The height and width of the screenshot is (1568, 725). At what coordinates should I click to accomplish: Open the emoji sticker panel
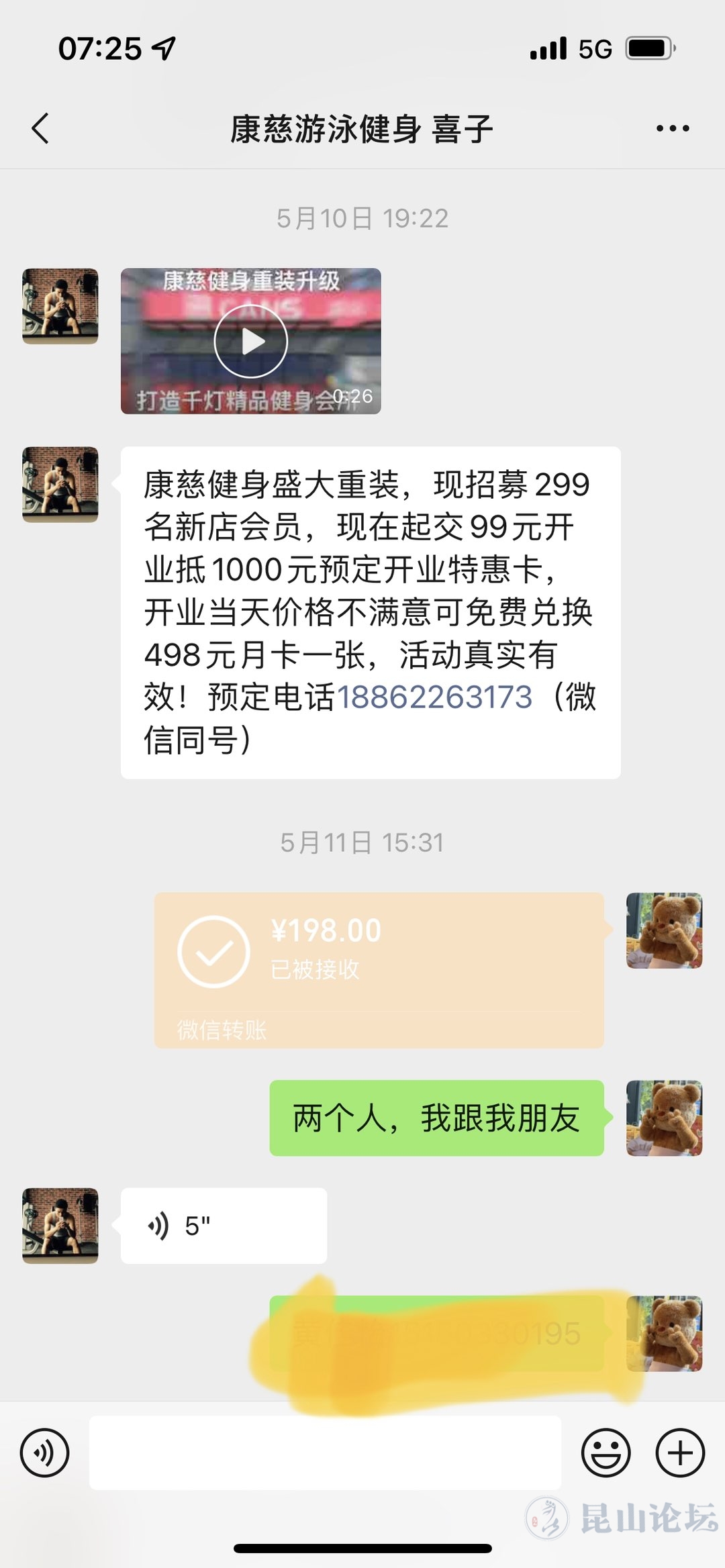pos(606,1453)
